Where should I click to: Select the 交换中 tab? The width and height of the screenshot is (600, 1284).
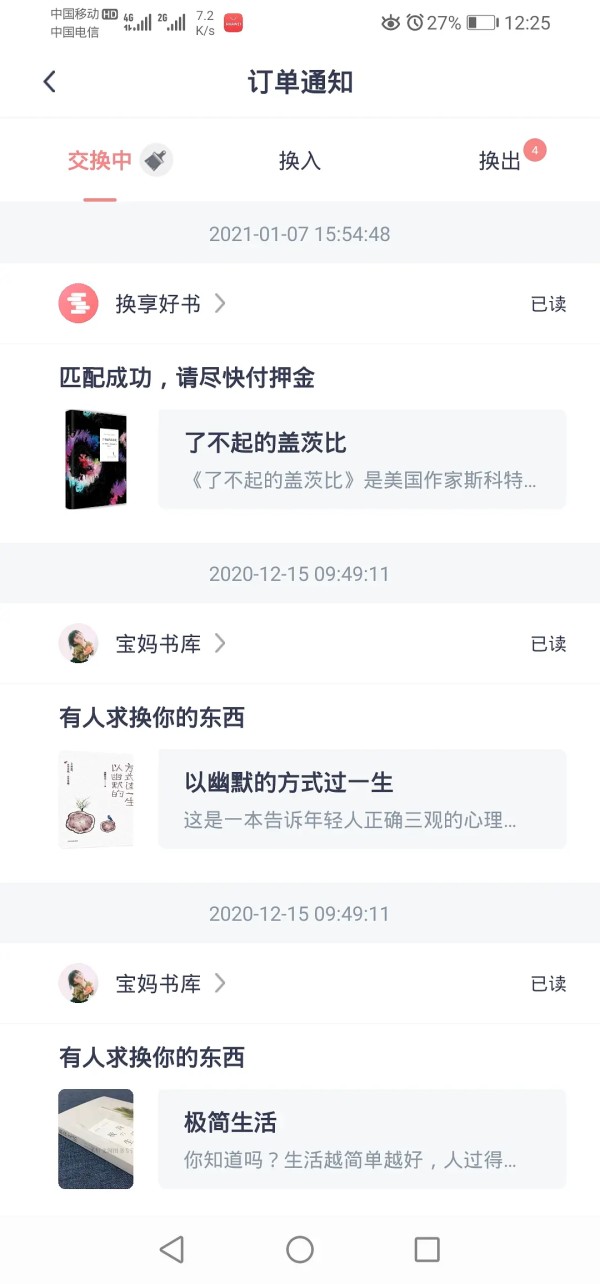click(100, 160)
